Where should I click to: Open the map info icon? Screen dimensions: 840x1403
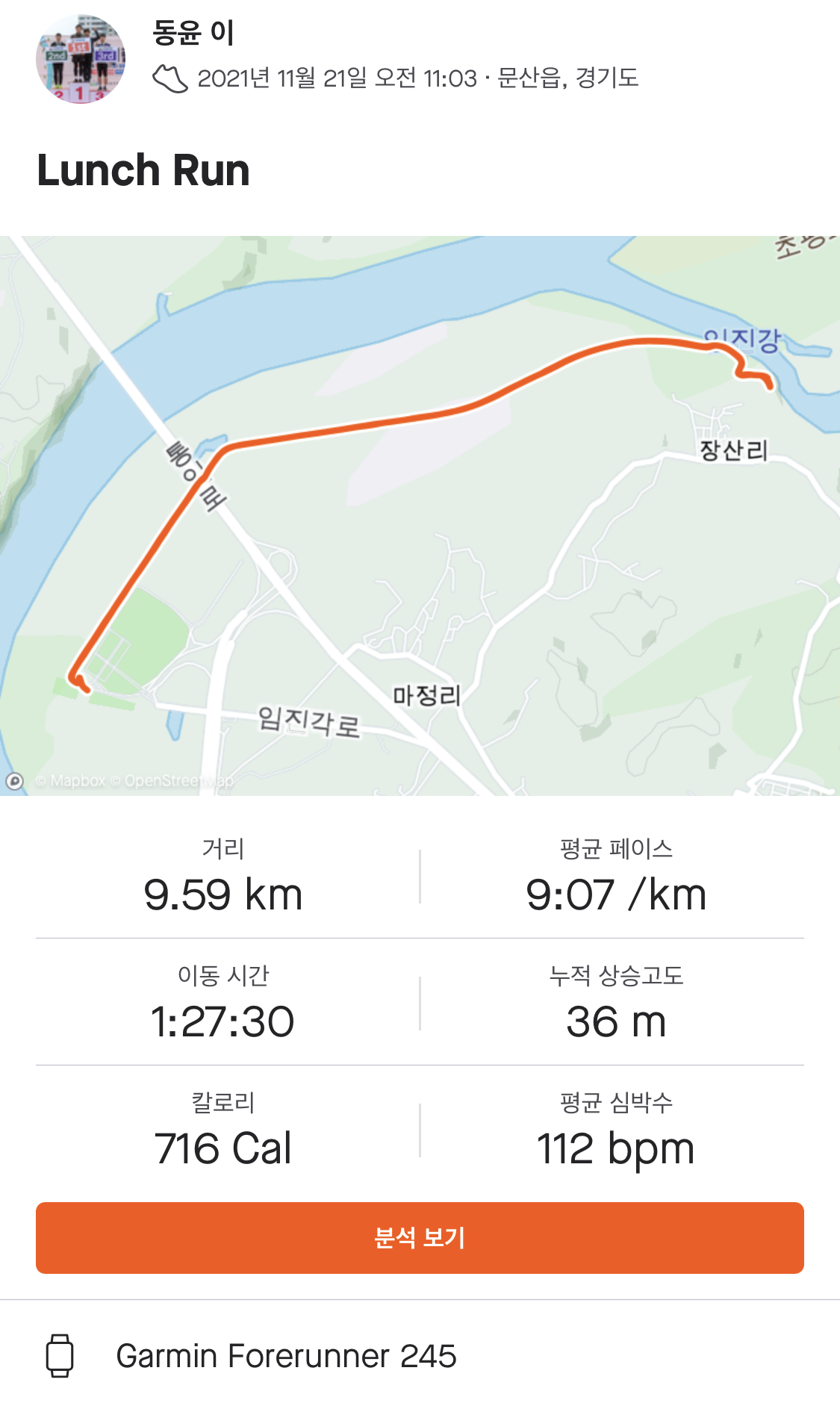pos(14,781)
